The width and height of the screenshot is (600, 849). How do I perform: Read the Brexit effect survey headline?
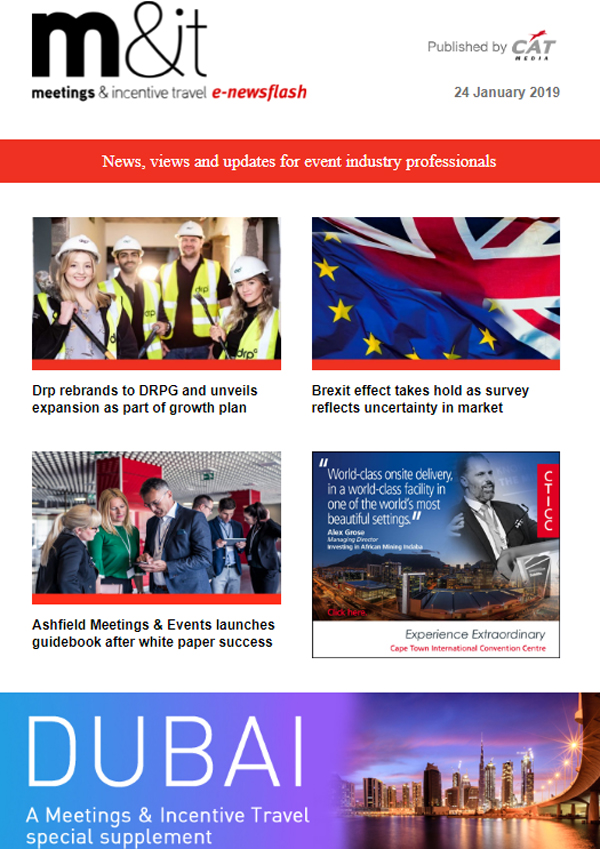coord(420,399)
